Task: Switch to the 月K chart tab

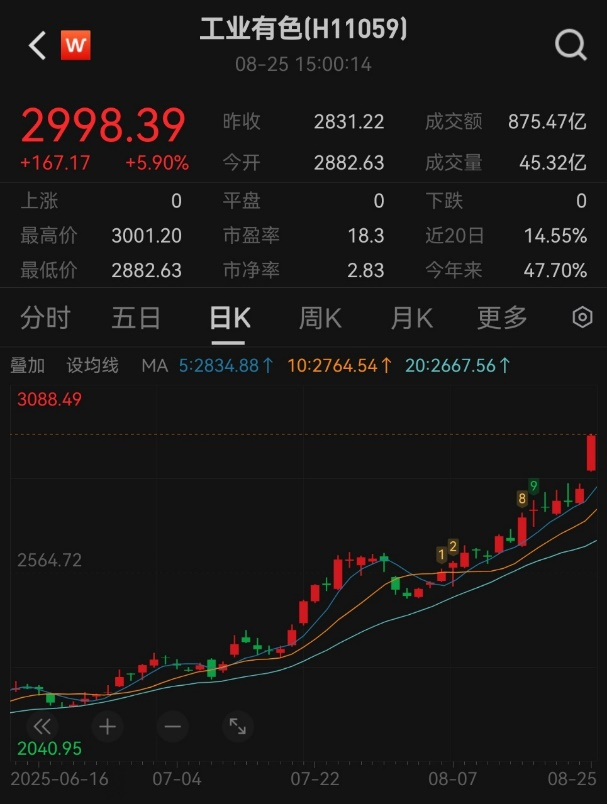Action: tap(411, 318)
